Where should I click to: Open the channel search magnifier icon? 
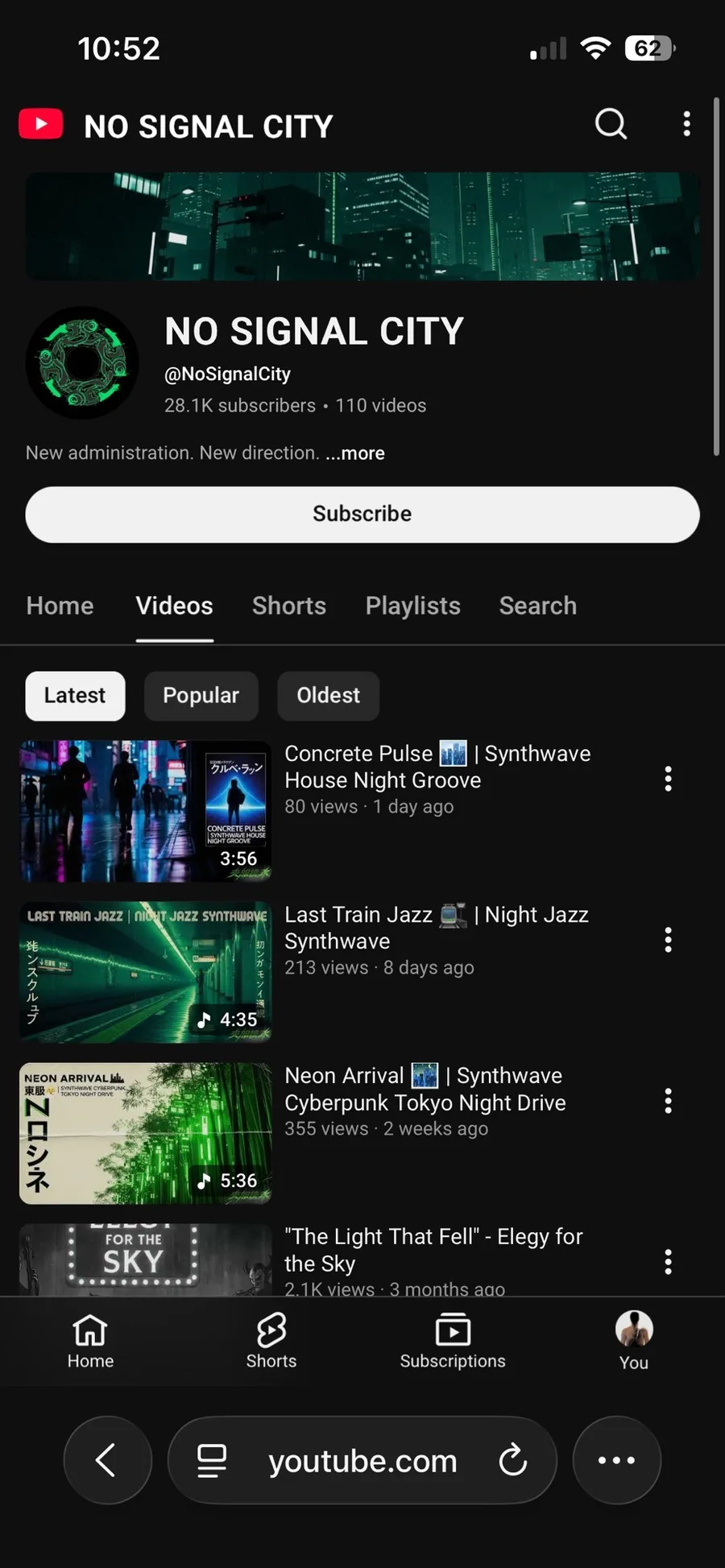[x=611, y=124]
